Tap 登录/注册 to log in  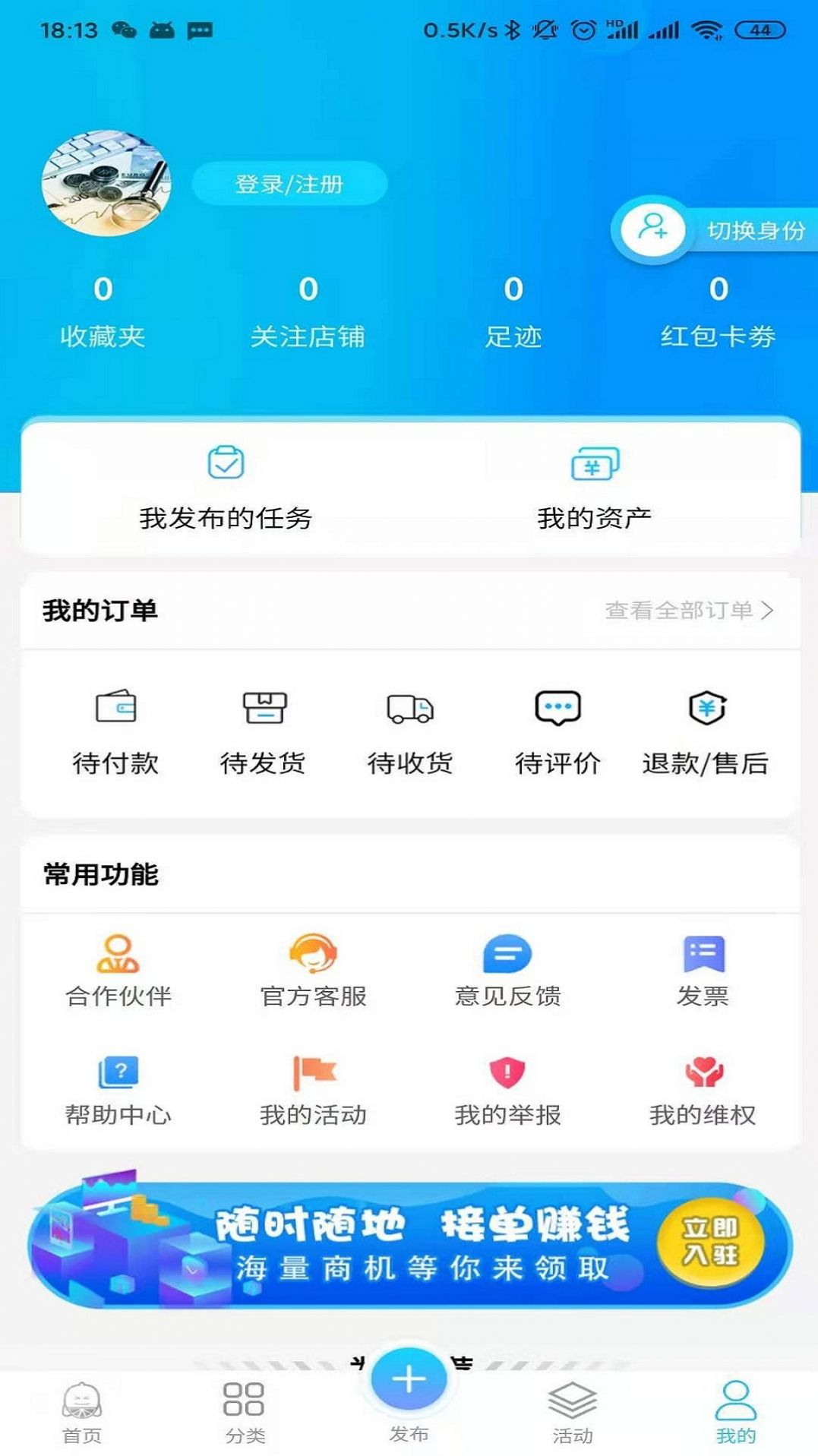tap(289, 182)
